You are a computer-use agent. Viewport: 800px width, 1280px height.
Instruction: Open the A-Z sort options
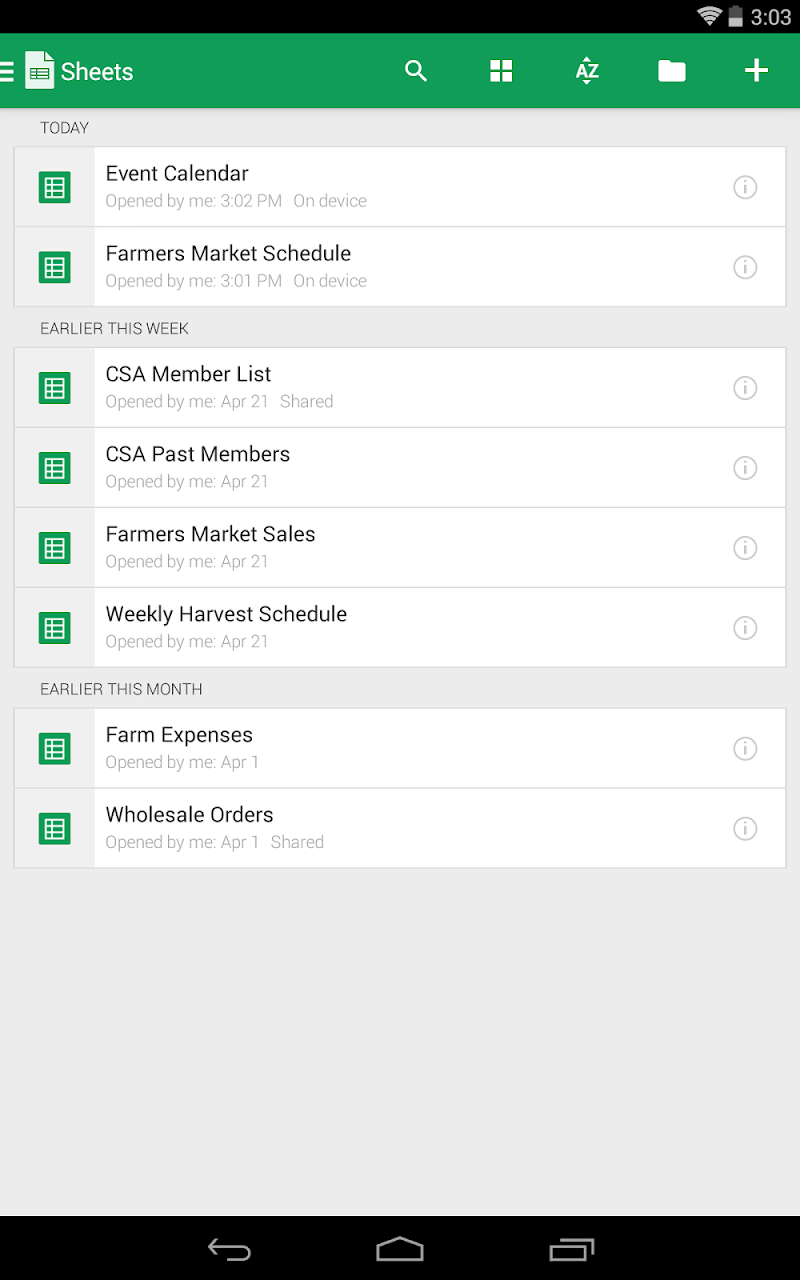(x=586, y=71)
